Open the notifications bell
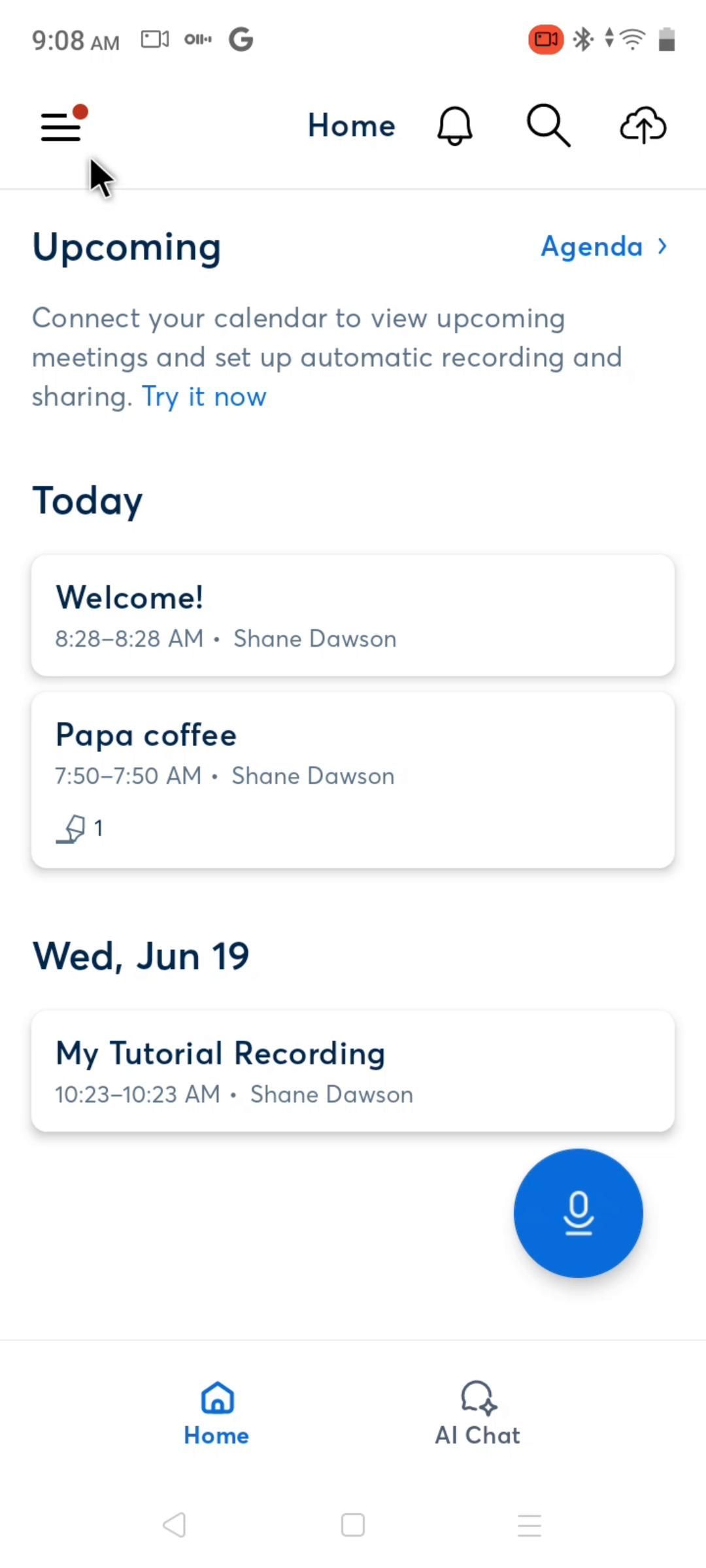This screenshot has width=706, height=1568. pos(454,125)
